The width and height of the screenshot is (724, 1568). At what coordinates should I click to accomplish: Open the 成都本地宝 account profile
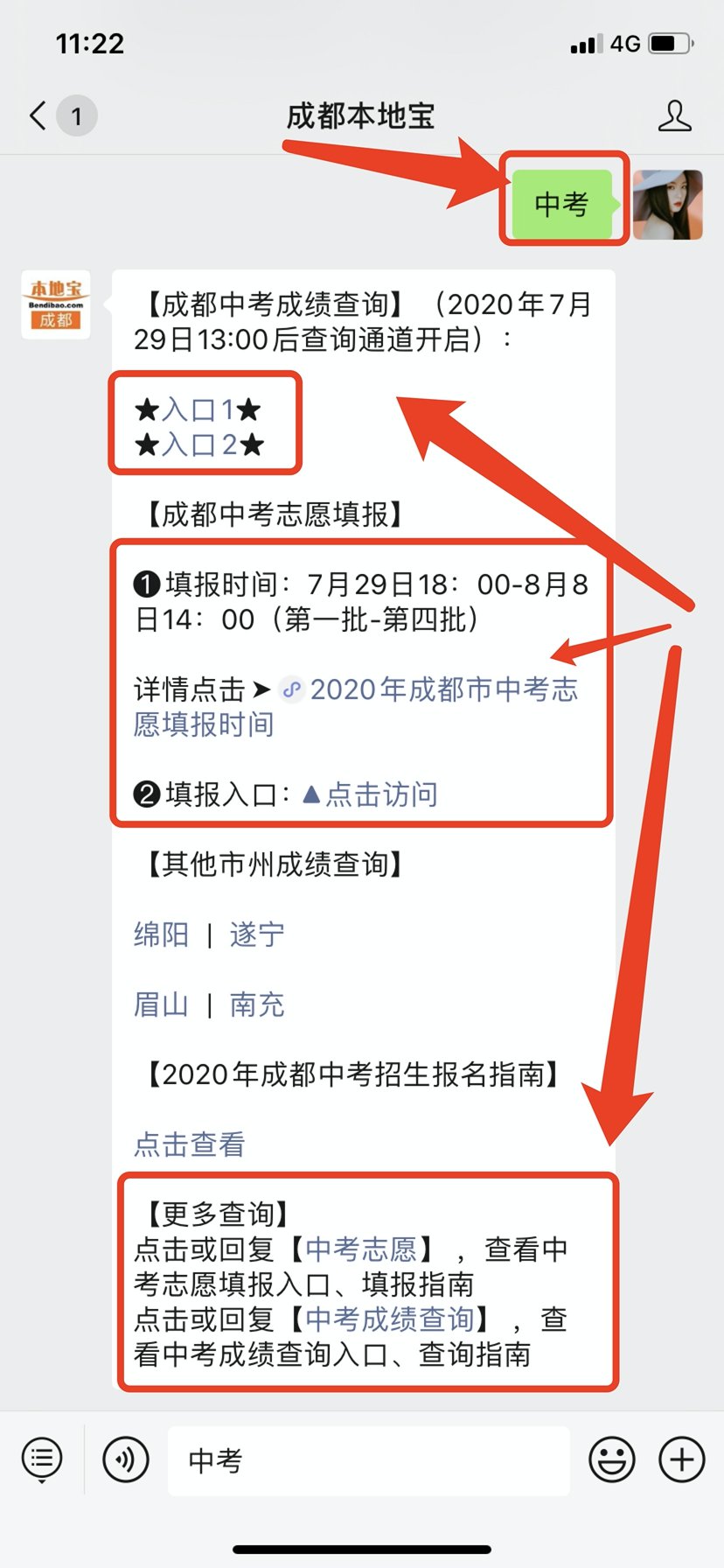click(674, 115)
